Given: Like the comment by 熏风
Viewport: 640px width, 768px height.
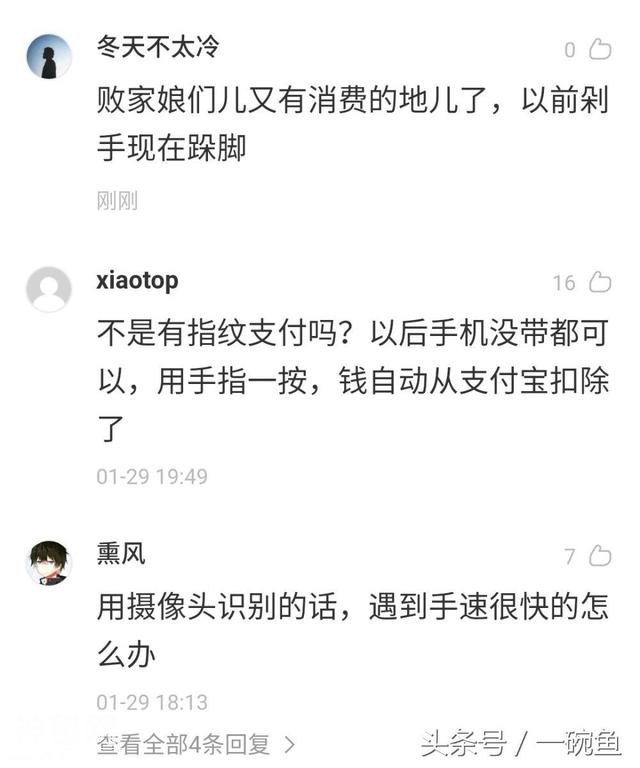Looking at the screenshot, I should (600, 556).
